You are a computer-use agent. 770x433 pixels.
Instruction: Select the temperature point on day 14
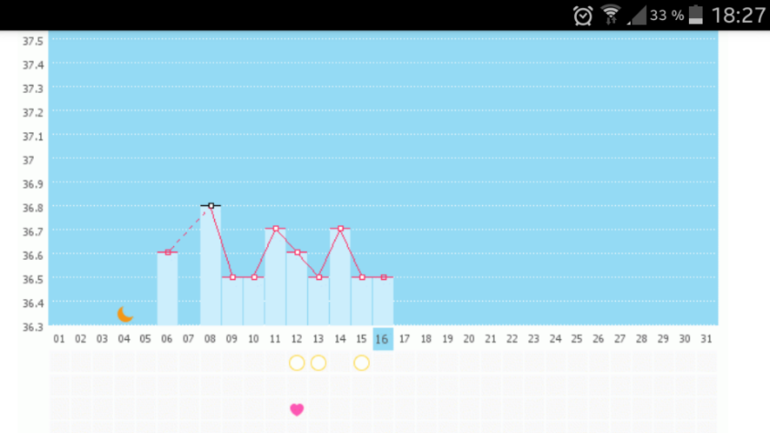[x=340, y=229]
